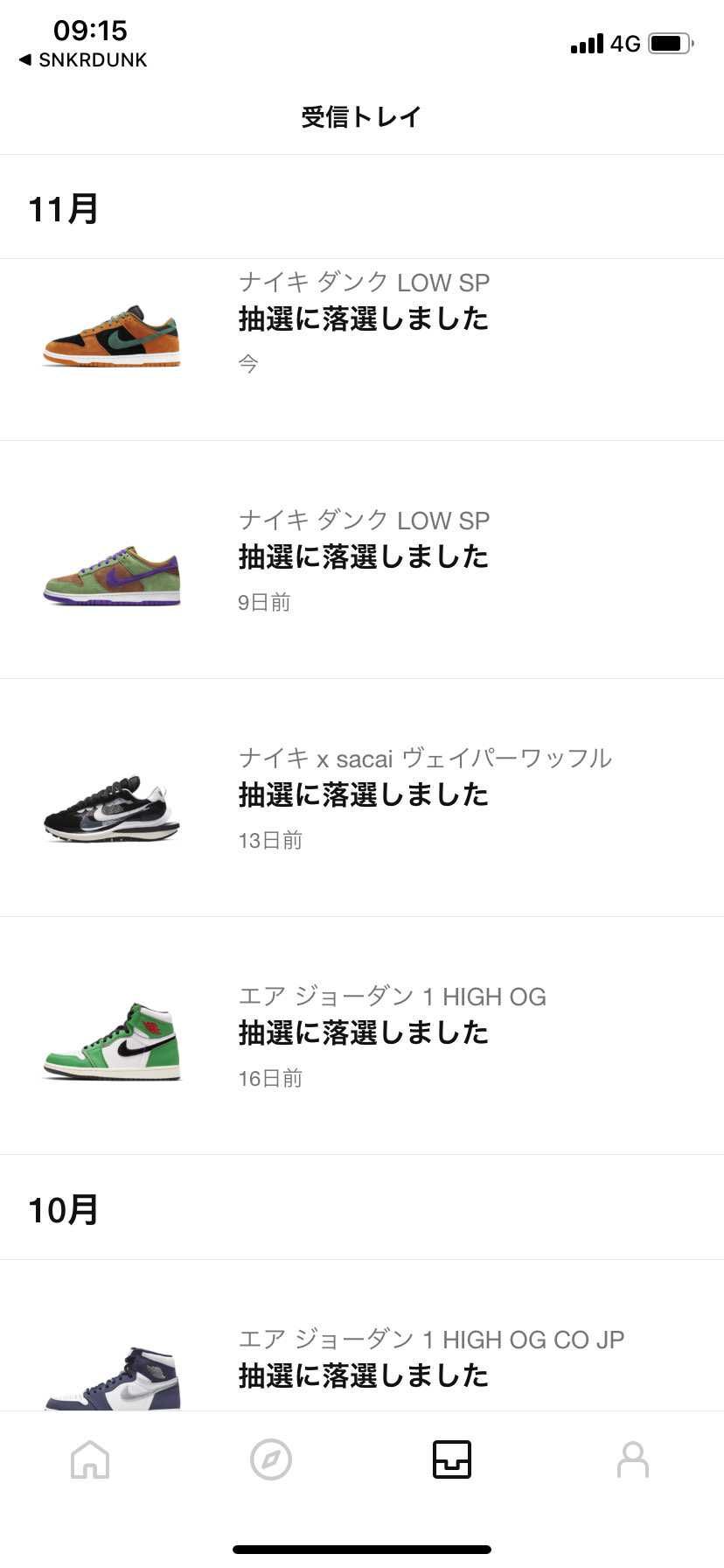Open the profile person icon

[633, 1459]
